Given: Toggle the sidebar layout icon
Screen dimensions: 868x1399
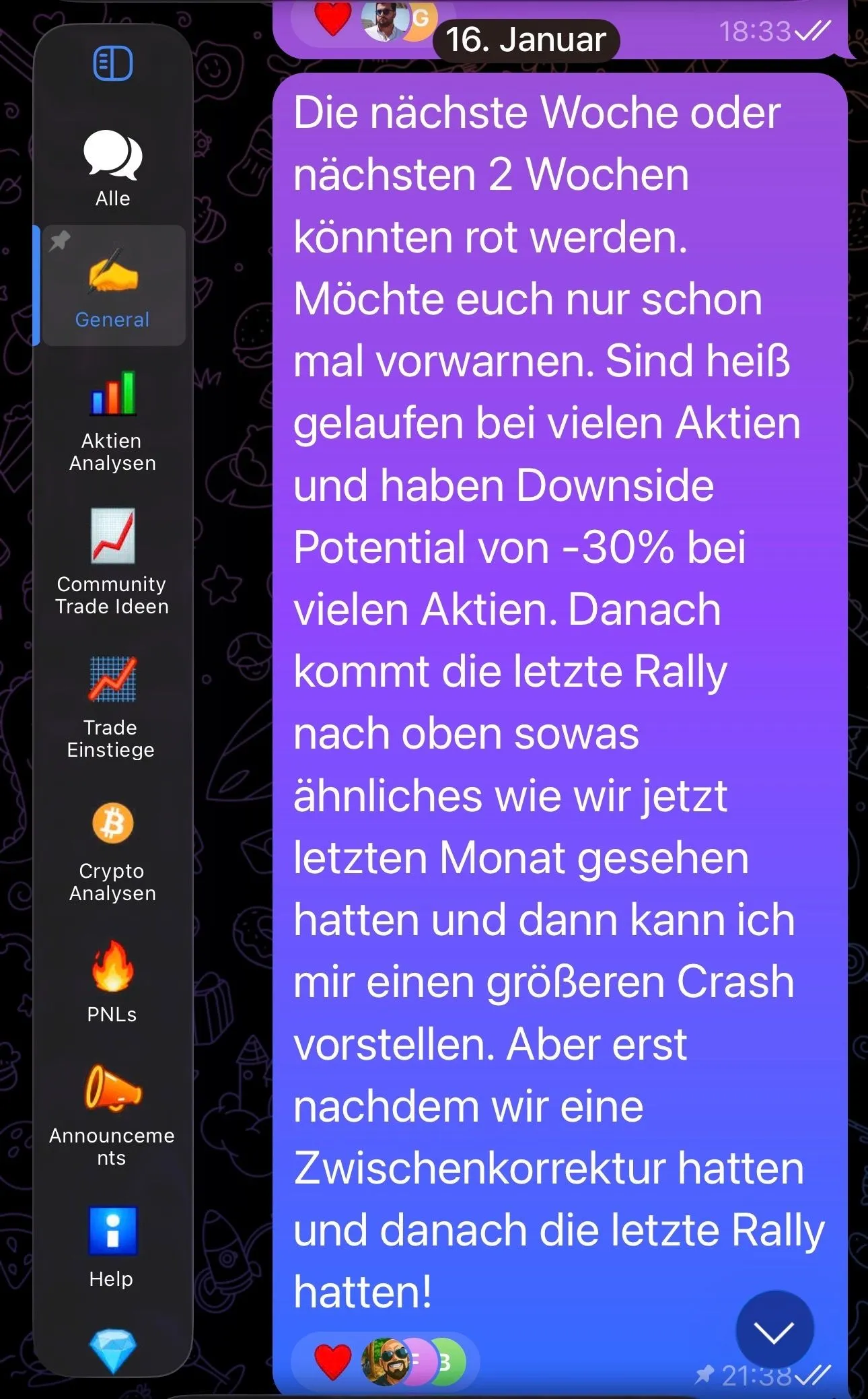Looking at the screenshot, I should [112, 63].
